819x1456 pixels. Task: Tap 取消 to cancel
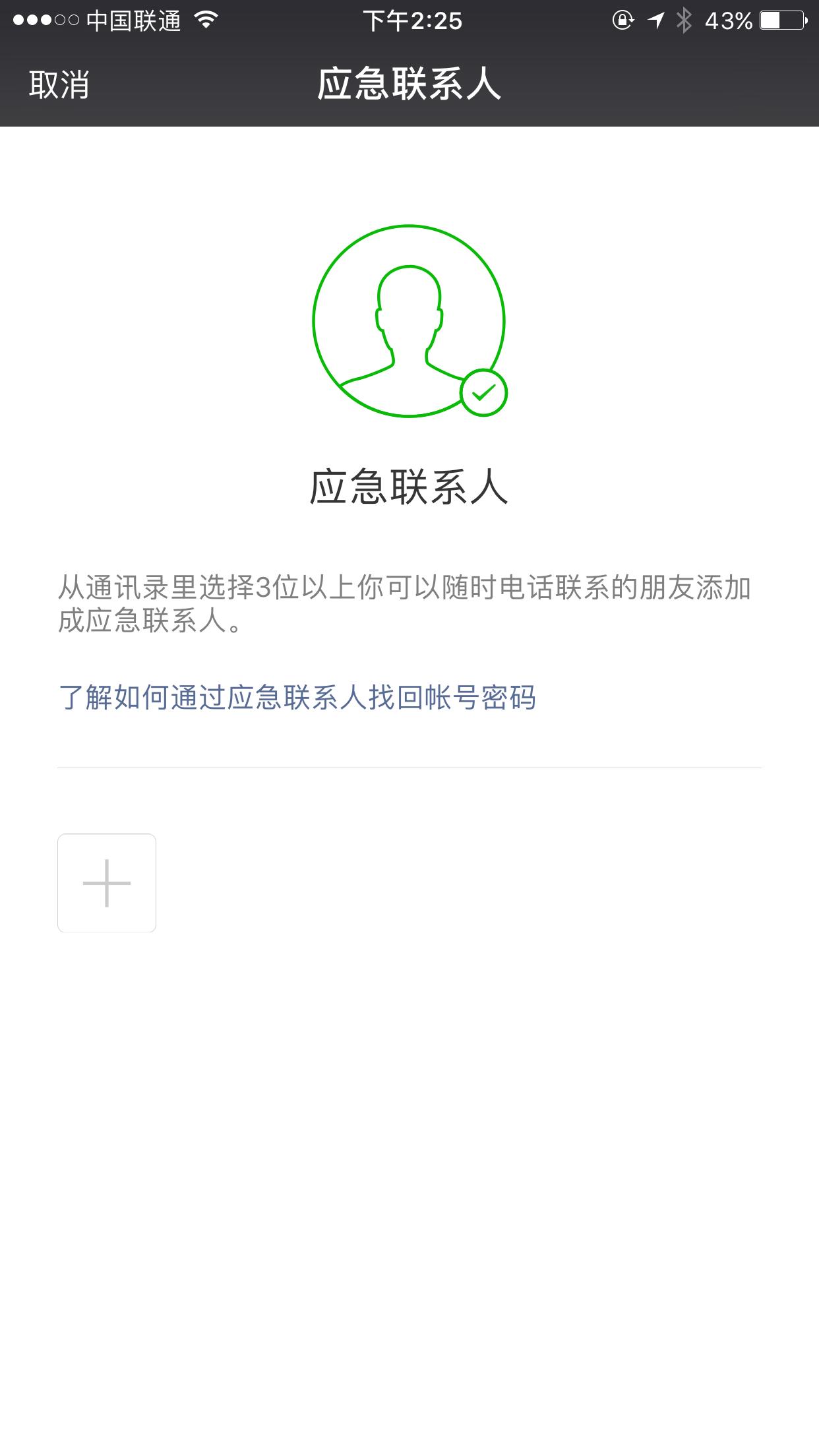(x=58, y=82)
